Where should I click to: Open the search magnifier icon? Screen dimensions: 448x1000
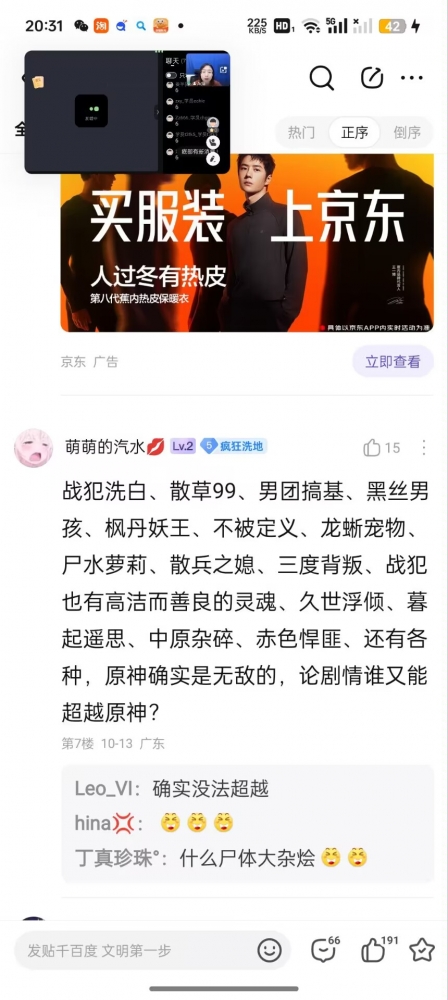point(322,78)
